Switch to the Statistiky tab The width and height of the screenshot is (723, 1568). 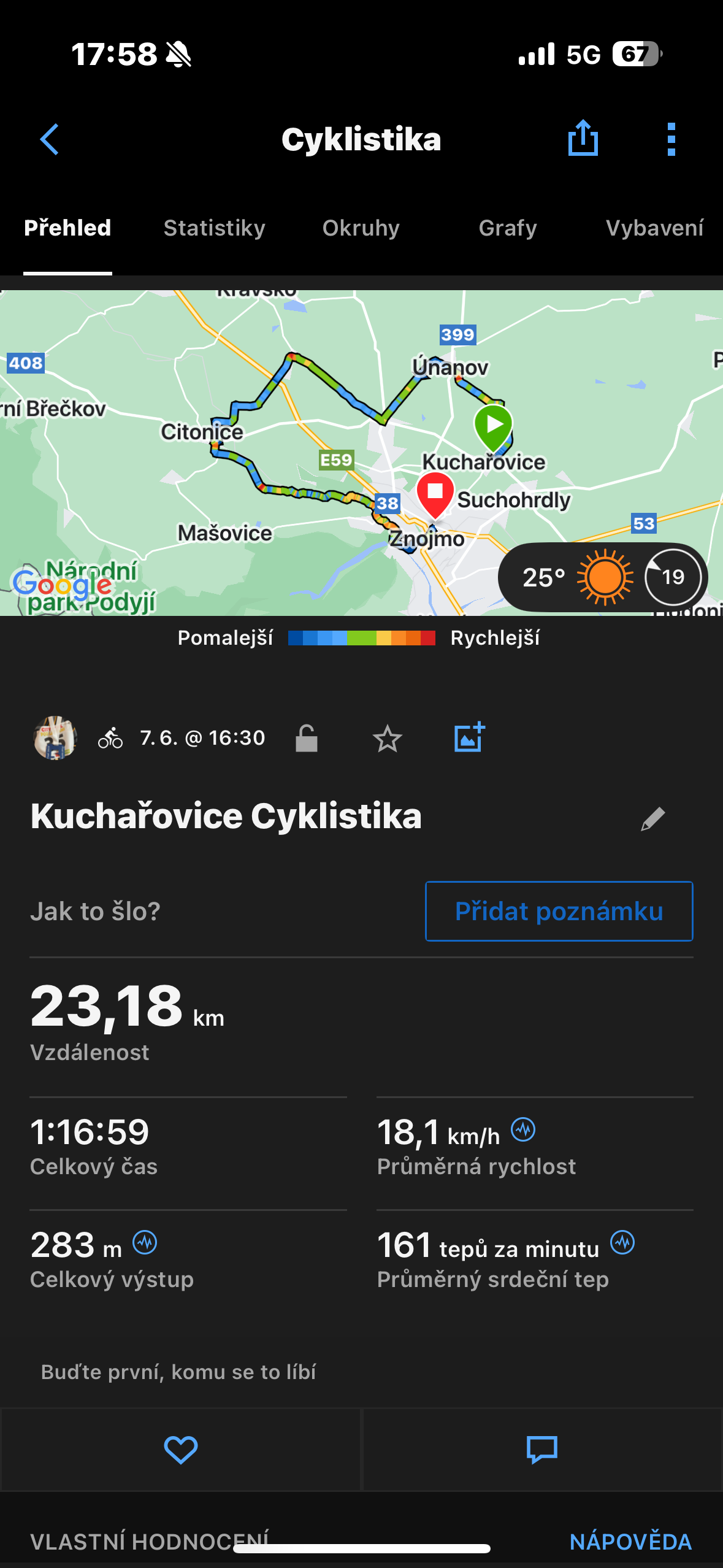[214, 228]
